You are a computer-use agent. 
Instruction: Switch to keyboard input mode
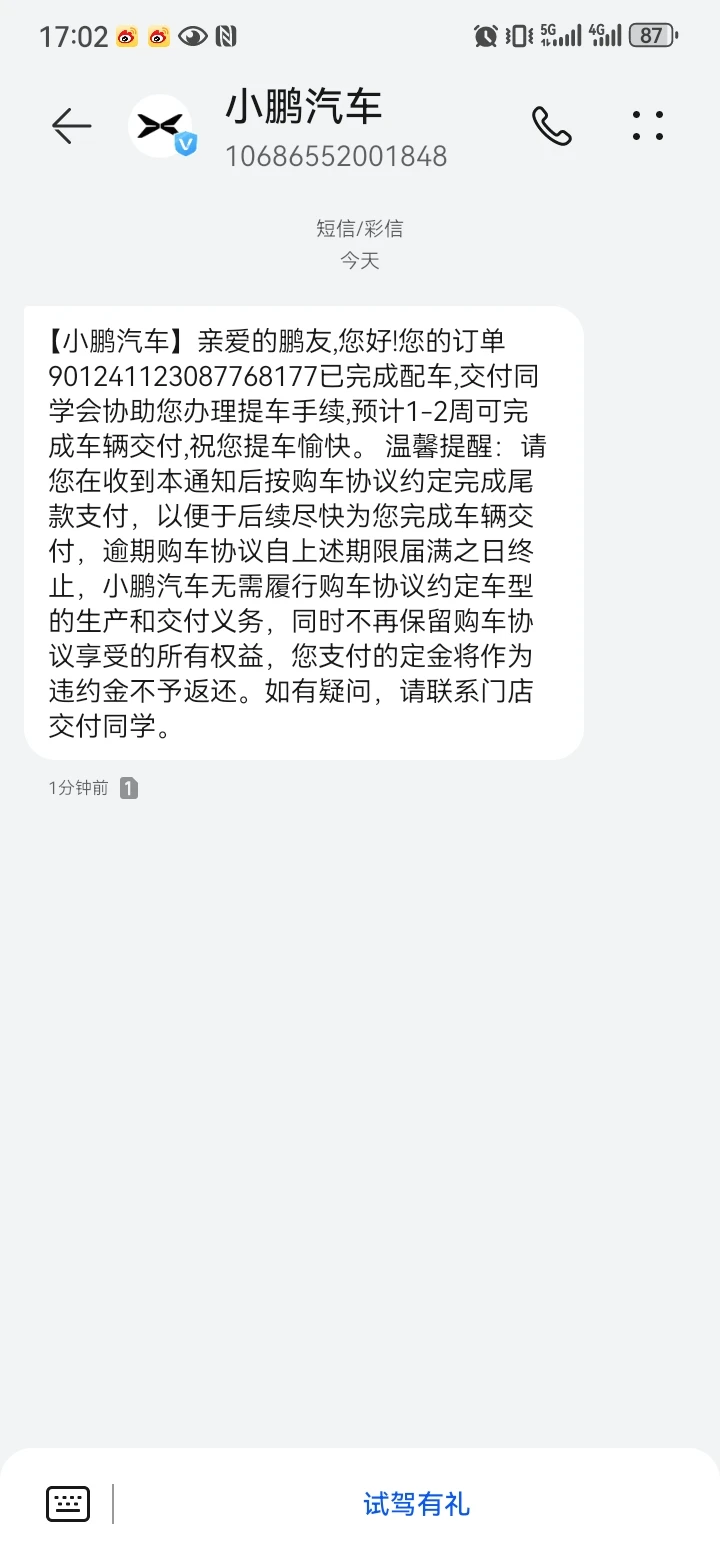click(68, 1504)
